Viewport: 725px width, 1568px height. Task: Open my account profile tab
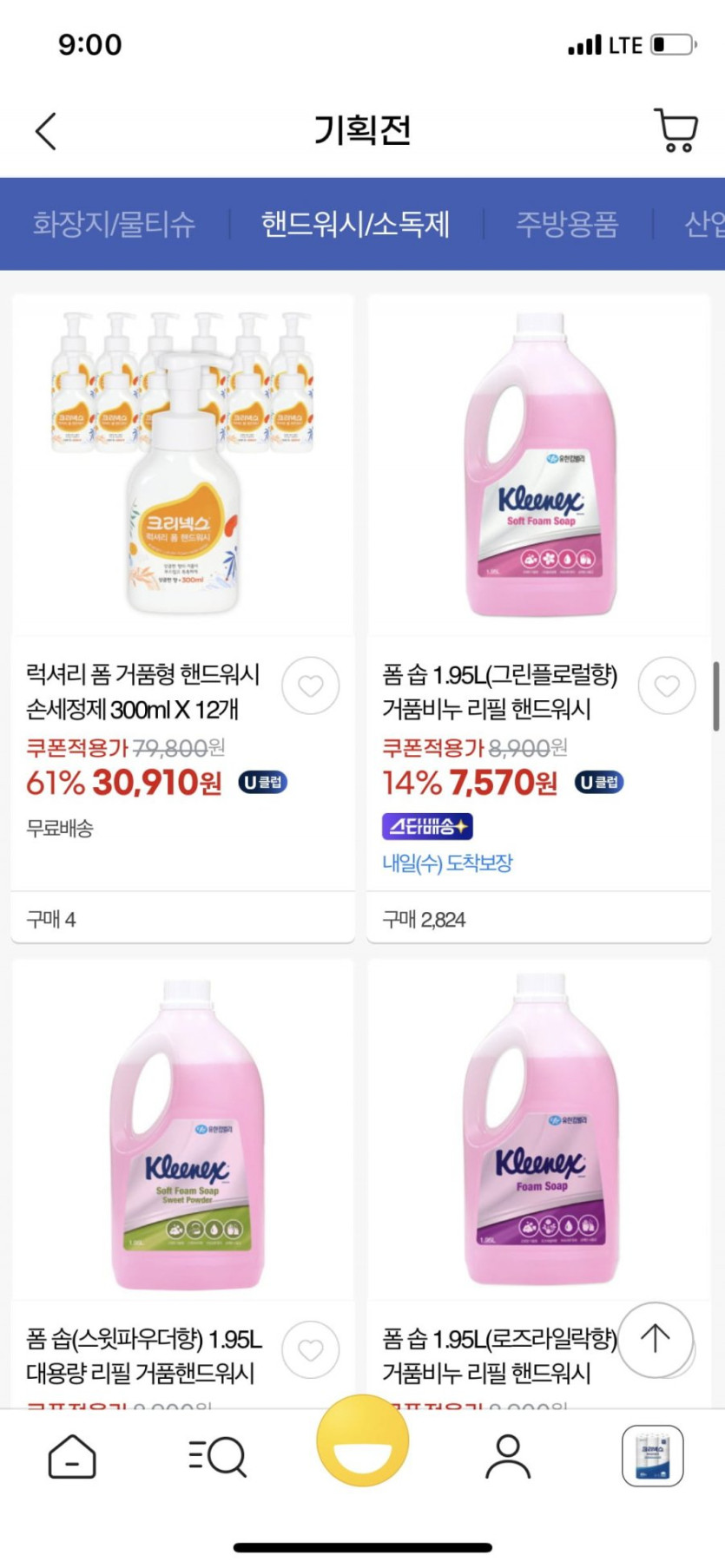click(x=508, y=1455)
